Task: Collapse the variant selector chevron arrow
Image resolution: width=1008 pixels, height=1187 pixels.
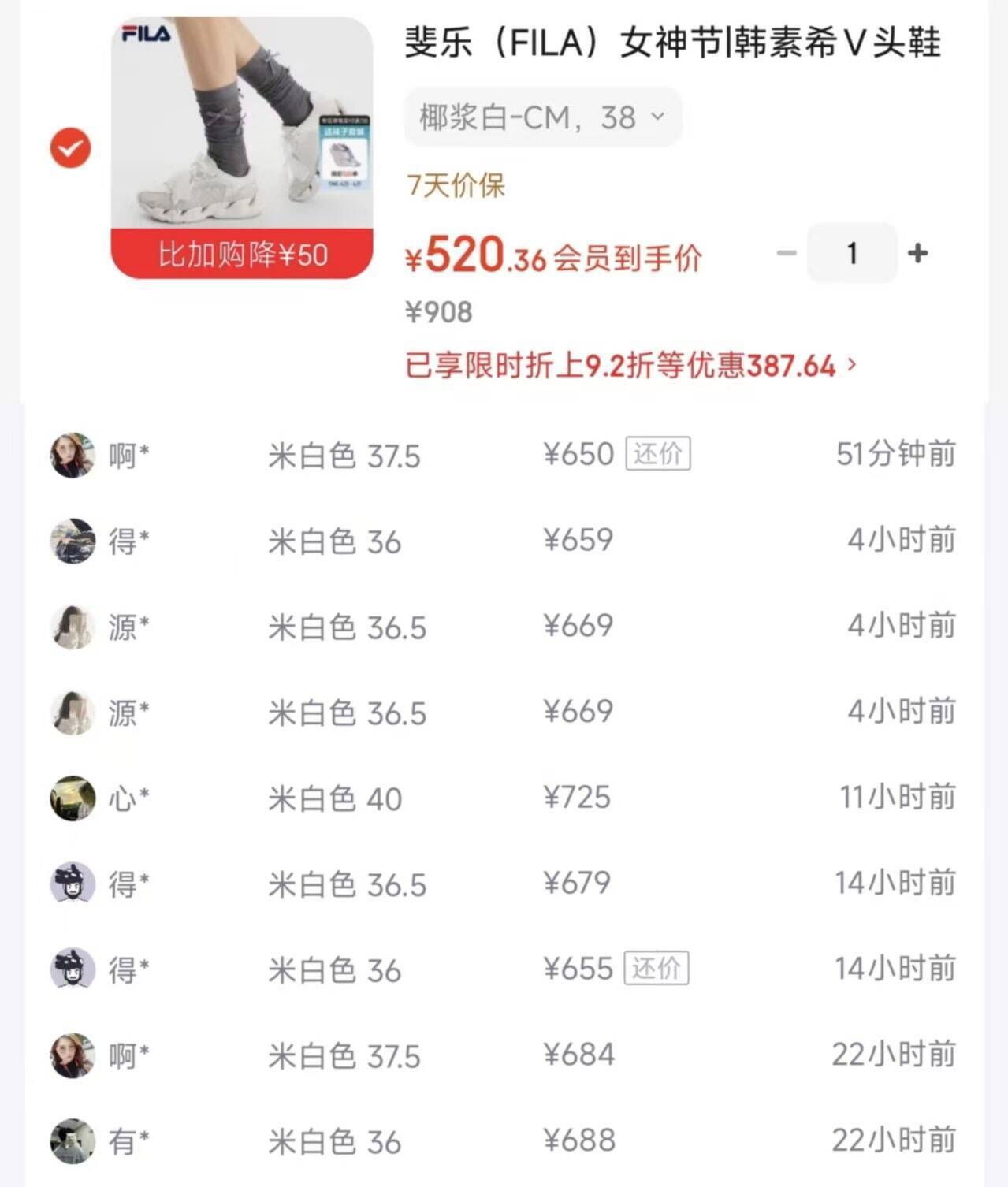Action: coord(657,116)
